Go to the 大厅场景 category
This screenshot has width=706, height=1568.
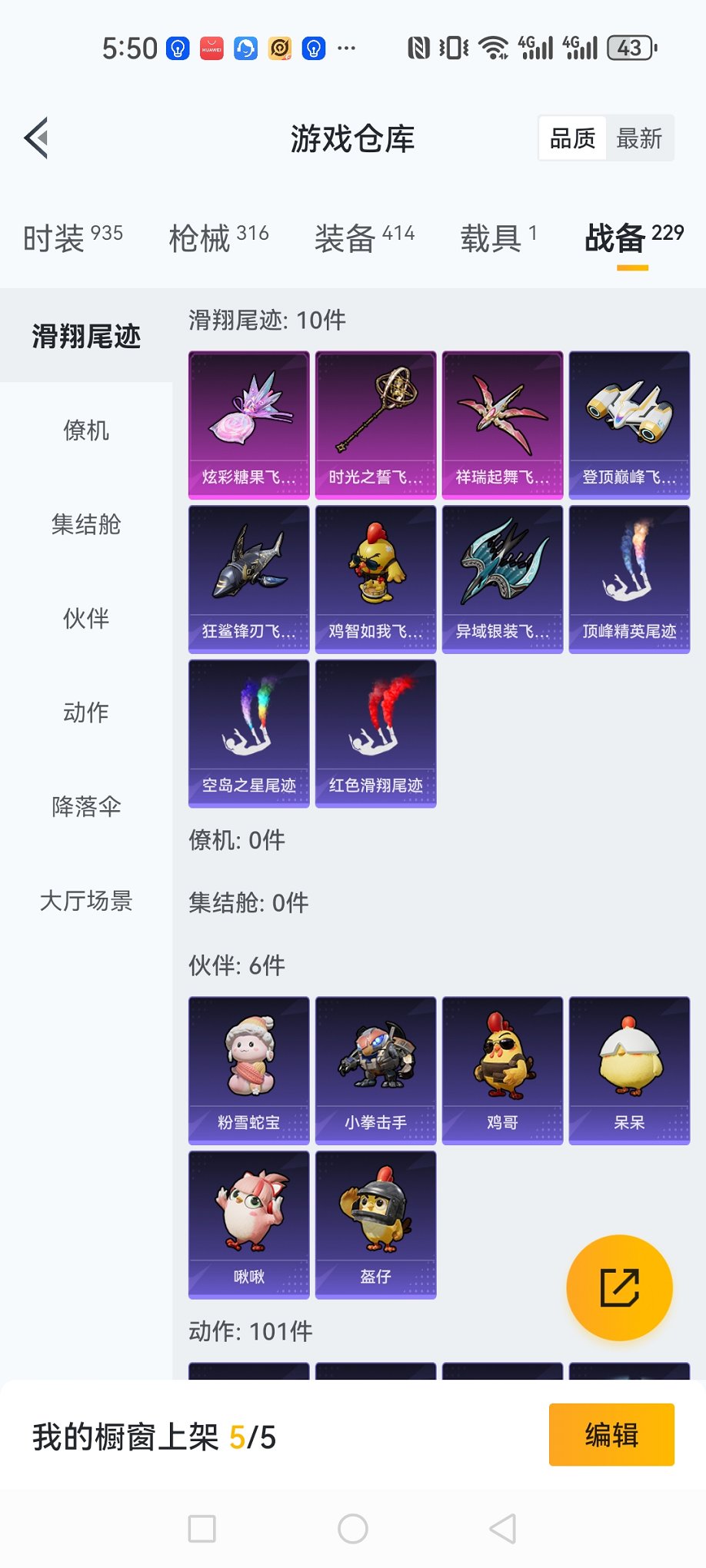[86, 900]
